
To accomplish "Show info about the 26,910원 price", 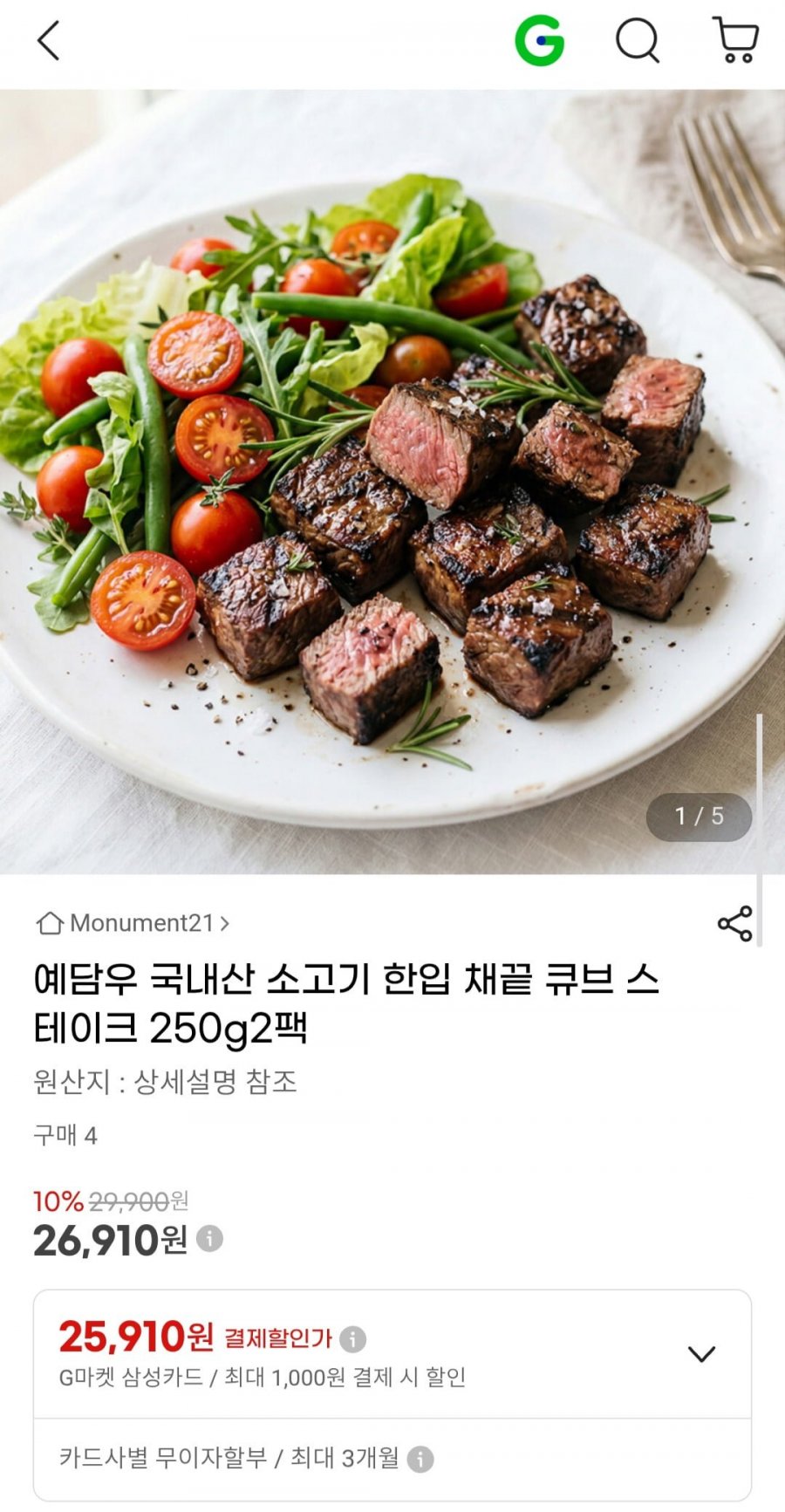I will (x=209, y=1238).
